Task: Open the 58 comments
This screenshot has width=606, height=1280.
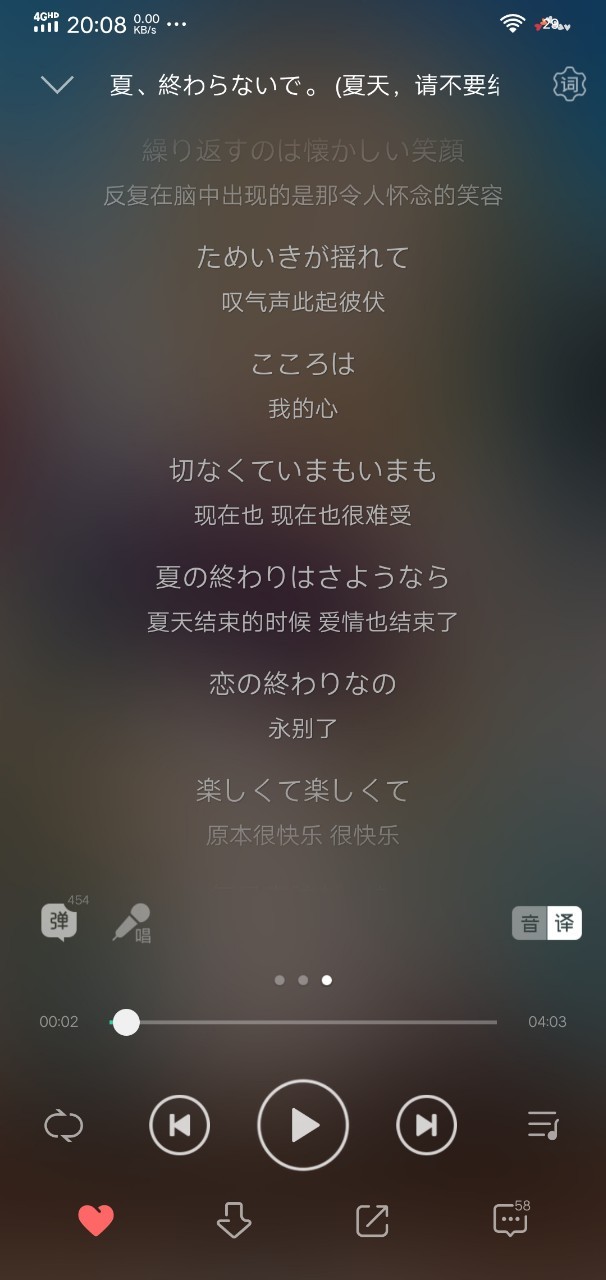Action: click(511, 1218)
